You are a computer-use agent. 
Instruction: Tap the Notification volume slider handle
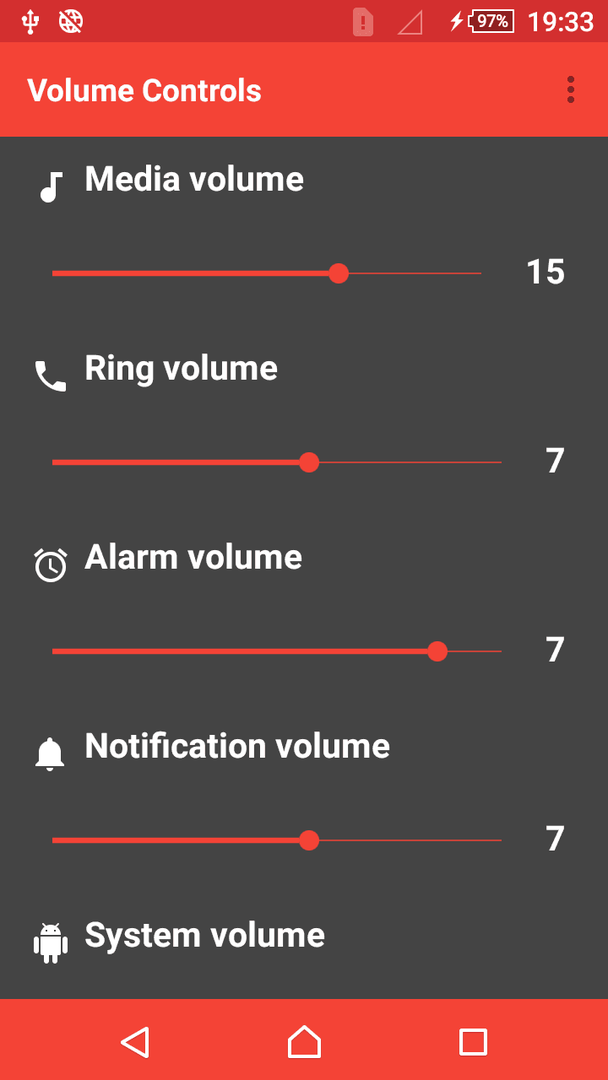coord(309,840)
